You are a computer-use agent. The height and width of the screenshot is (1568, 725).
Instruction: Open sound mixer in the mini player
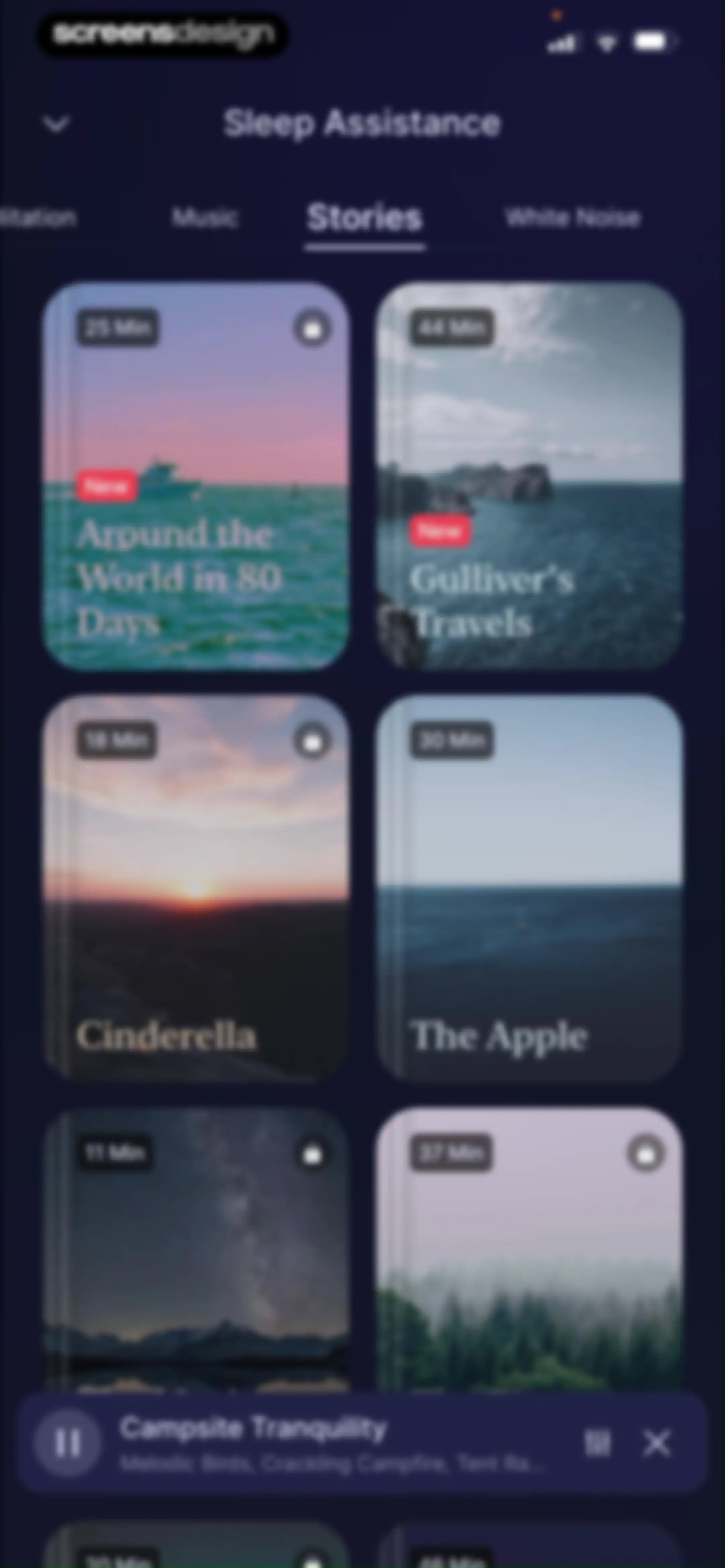(x=597, y=1443)
